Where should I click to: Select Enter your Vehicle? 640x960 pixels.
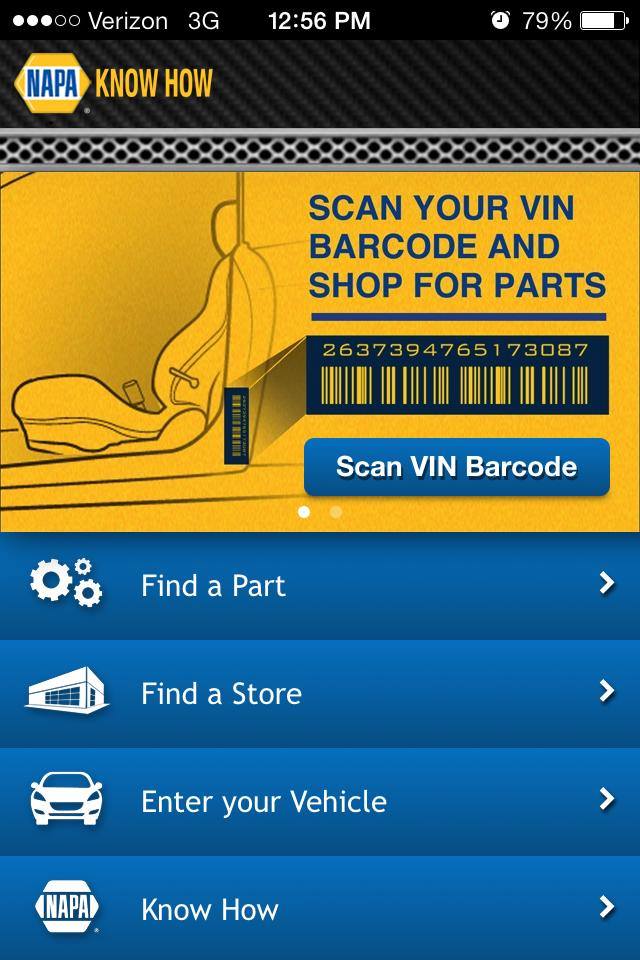(320, 801)
